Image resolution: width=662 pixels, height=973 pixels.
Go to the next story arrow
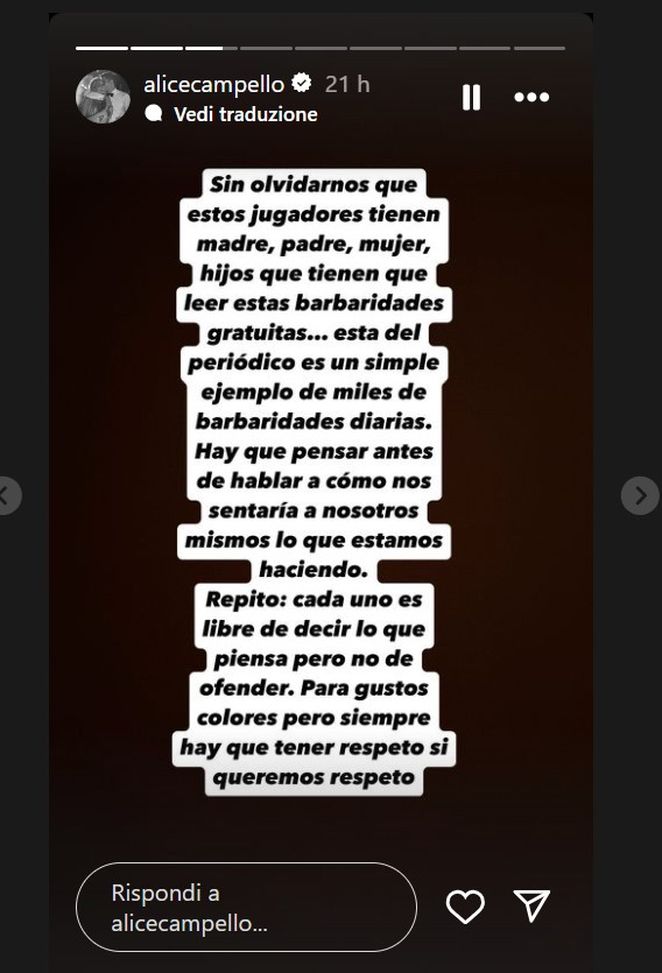(x=639, y=495)
